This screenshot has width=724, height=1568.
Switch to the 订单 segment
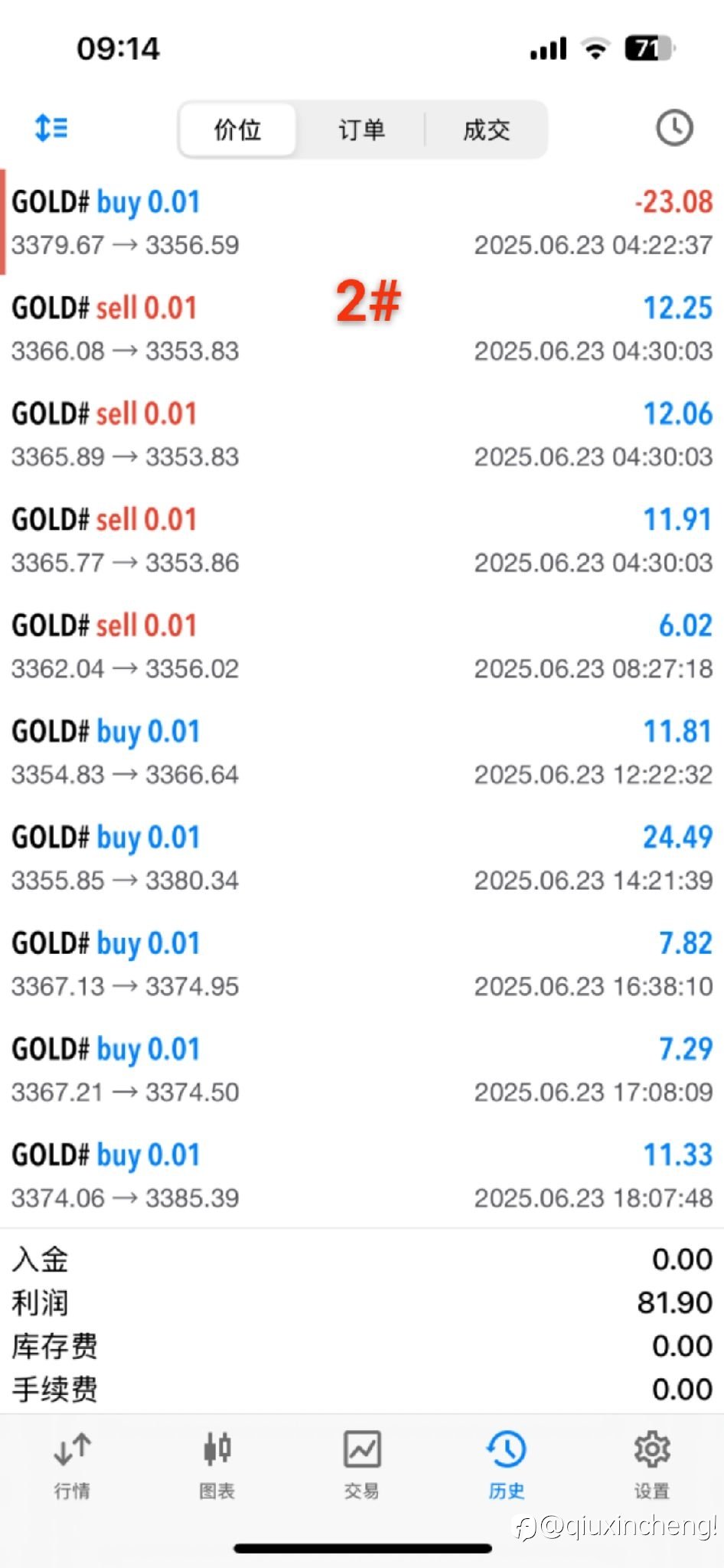[361, 129]
